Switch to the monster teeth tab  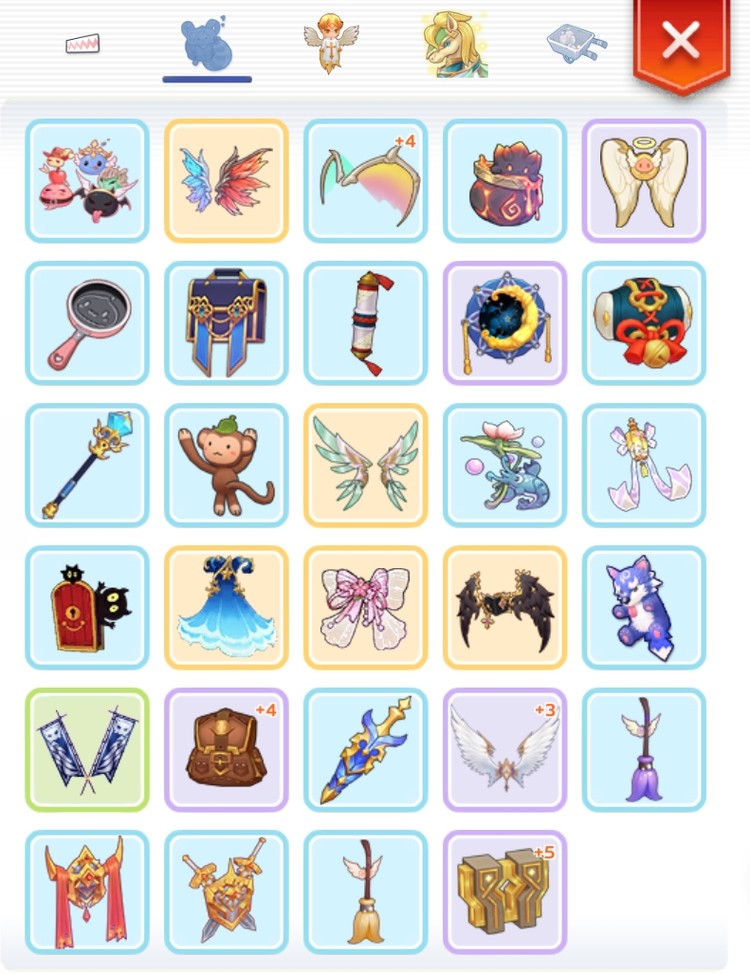coord(82,44)
